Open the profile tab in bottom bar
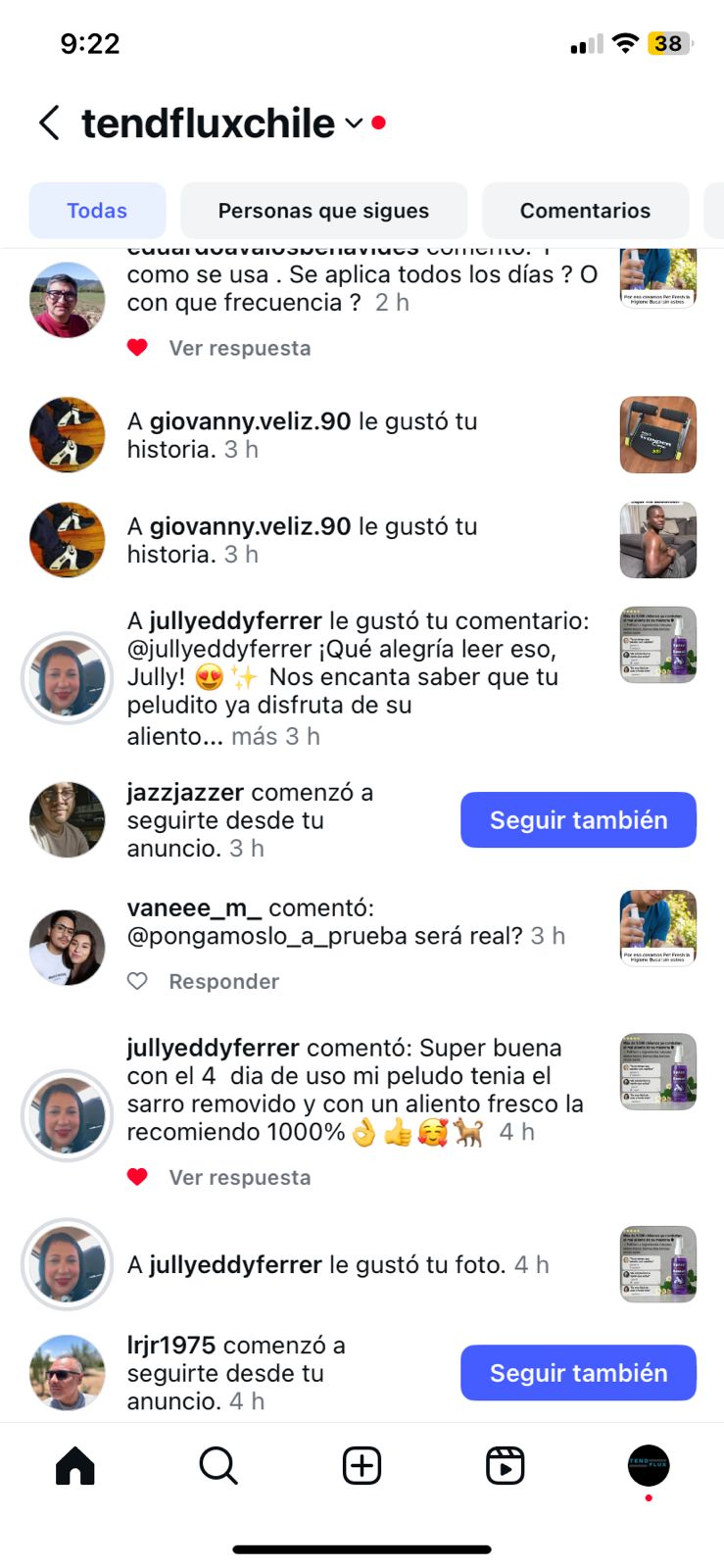Image resolution: width=724 pixels, height=1568 pixels. [648, 1466]
